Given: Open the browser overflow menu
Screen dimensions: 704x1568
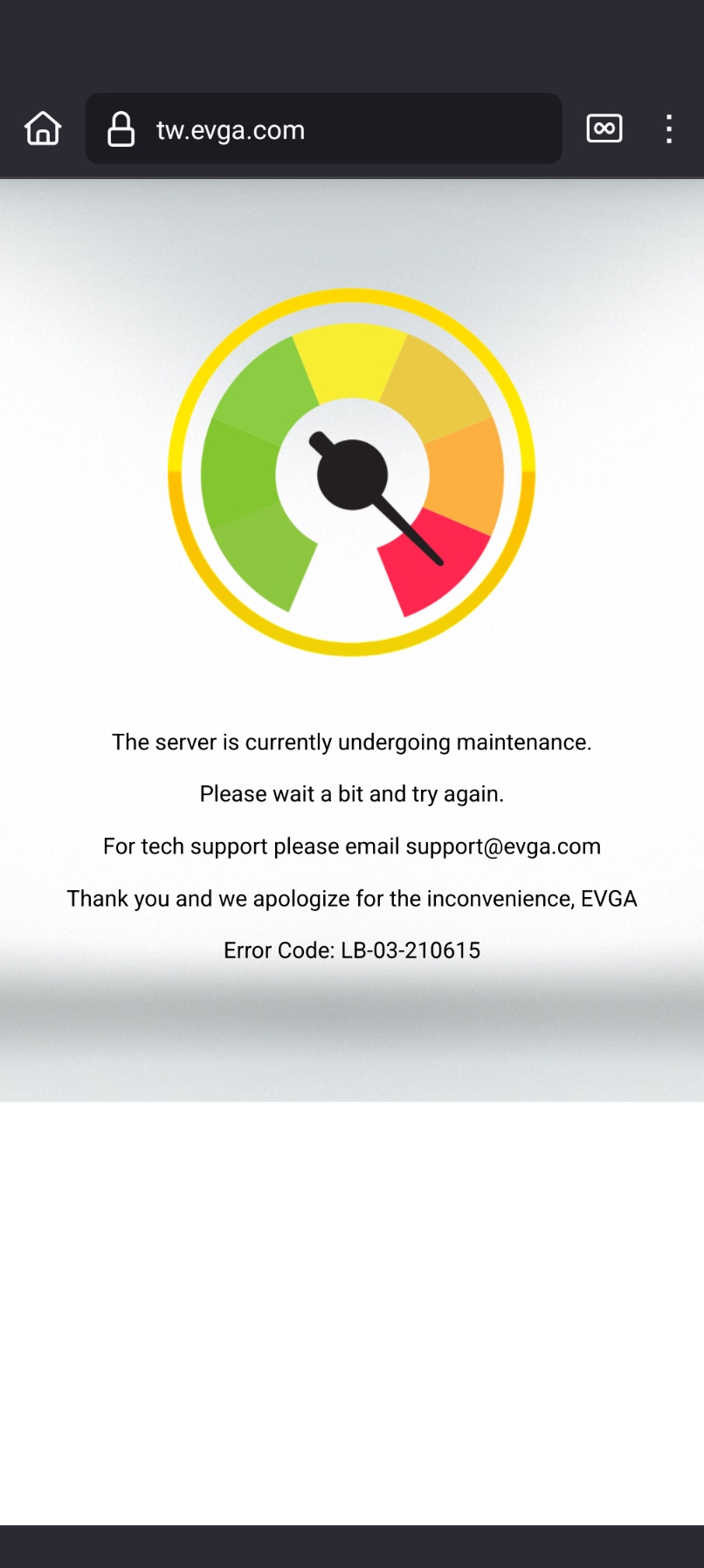Looking at the screenshot, I should pyautogui.click(x=668, y=128).
